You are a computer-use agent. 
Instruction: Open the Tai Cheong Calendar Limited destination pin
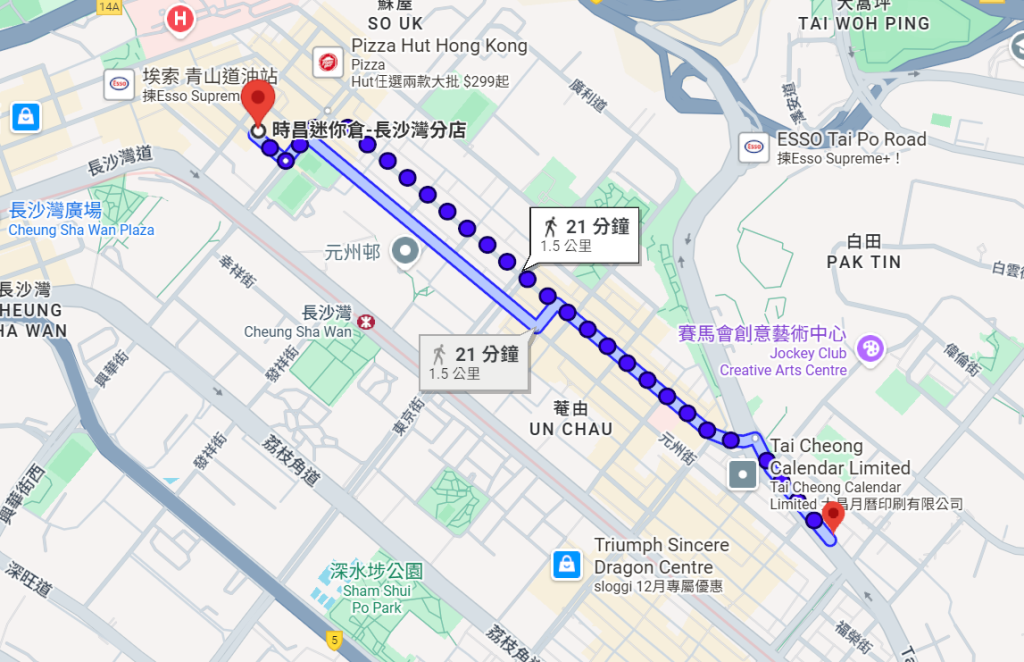coord(832,516)
